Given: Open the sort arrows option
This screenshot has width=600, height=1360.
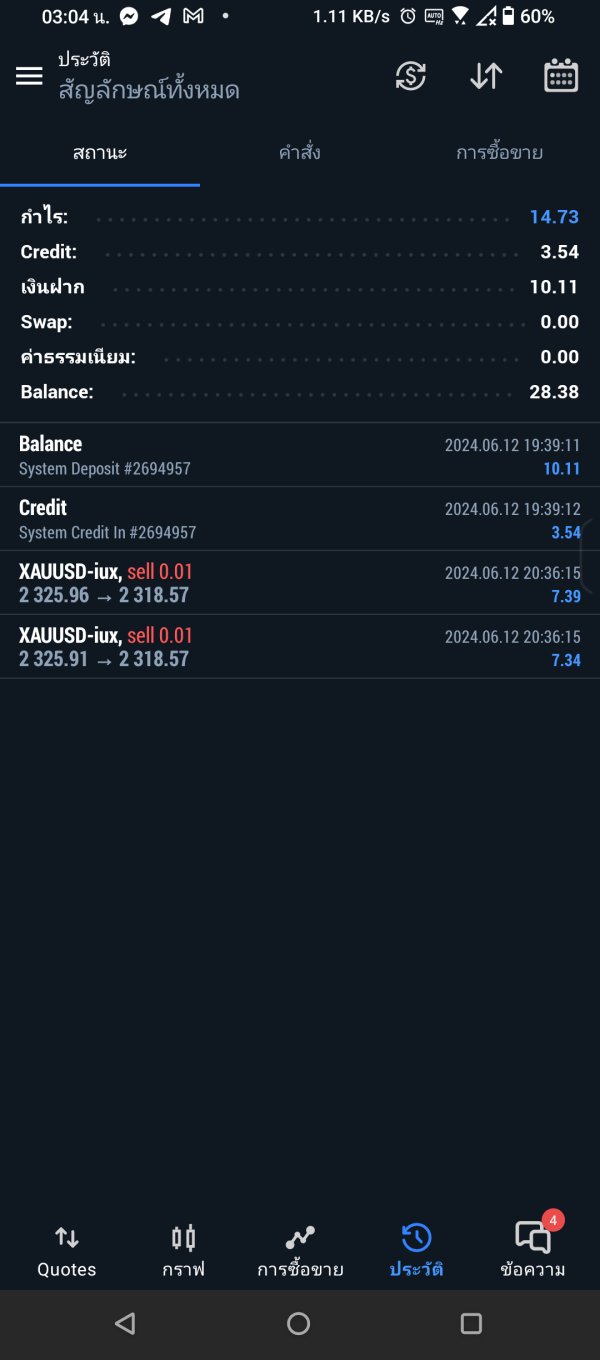Looking at the screenshot, I should [x=486, y=76].
